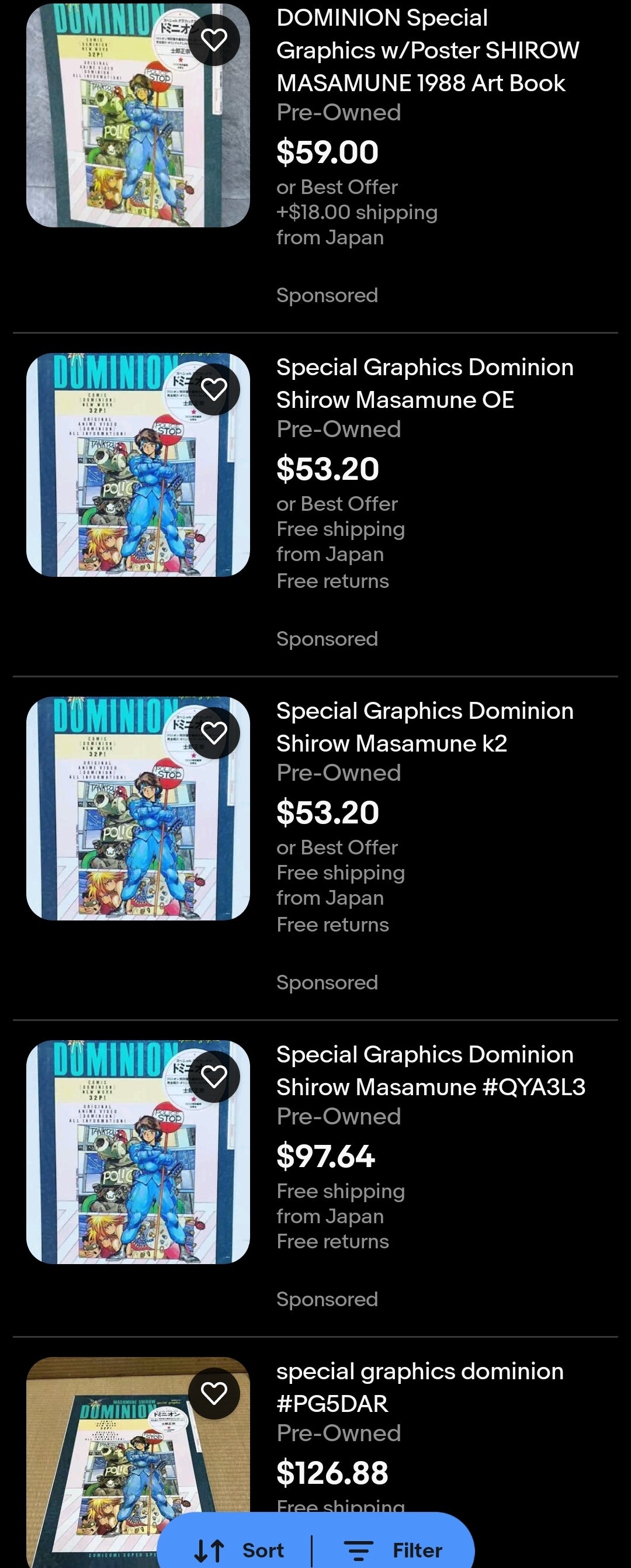Screen dimensions: 631x1568
Task: Open Special Graphics Dominion Shirow Masamune k2
Action: click(x=424, y=727)
